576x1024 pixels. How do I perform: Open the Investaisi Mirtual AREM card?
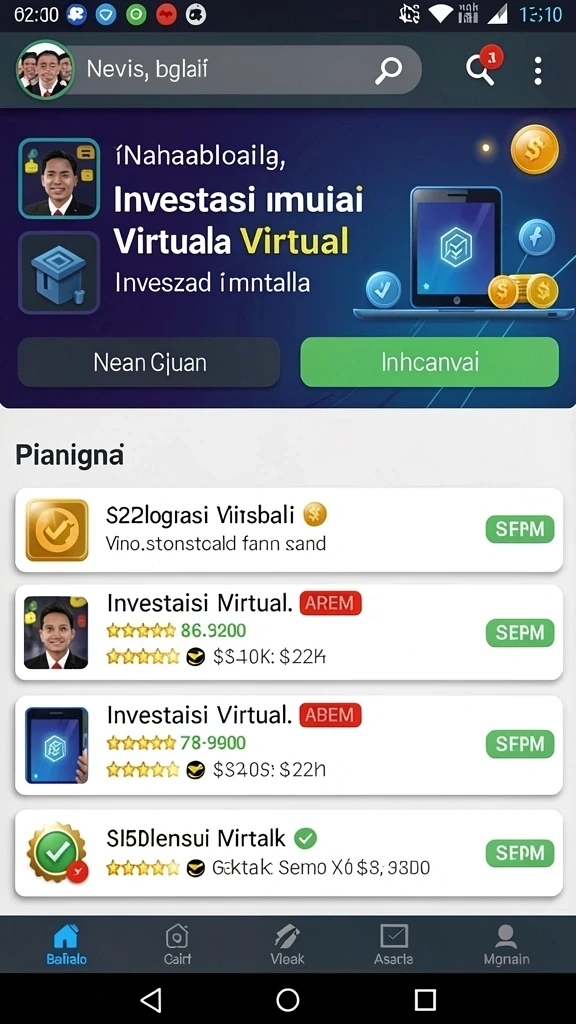coord(289,632)
